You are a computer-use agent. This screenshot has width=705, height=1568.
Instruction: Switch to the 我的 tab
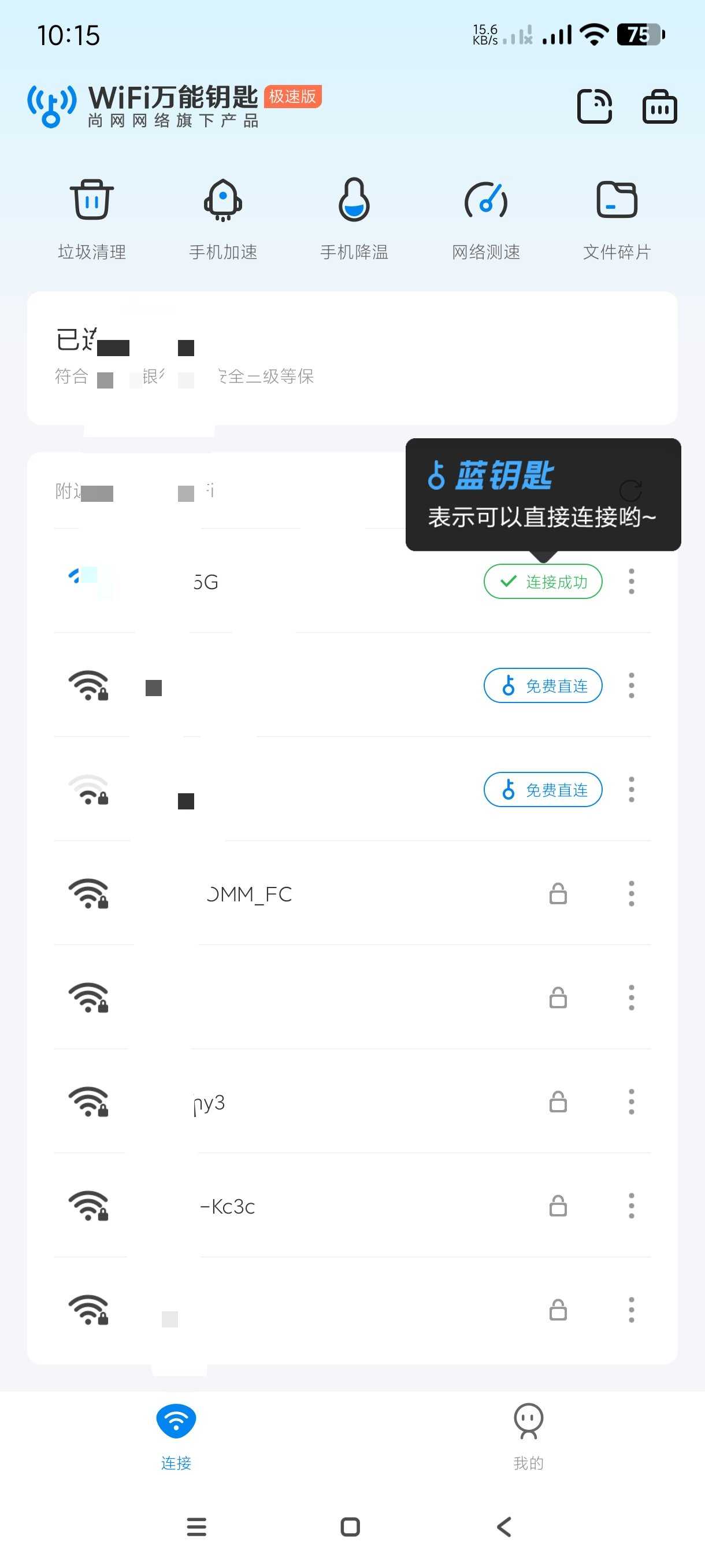(x=528, y=1438)
